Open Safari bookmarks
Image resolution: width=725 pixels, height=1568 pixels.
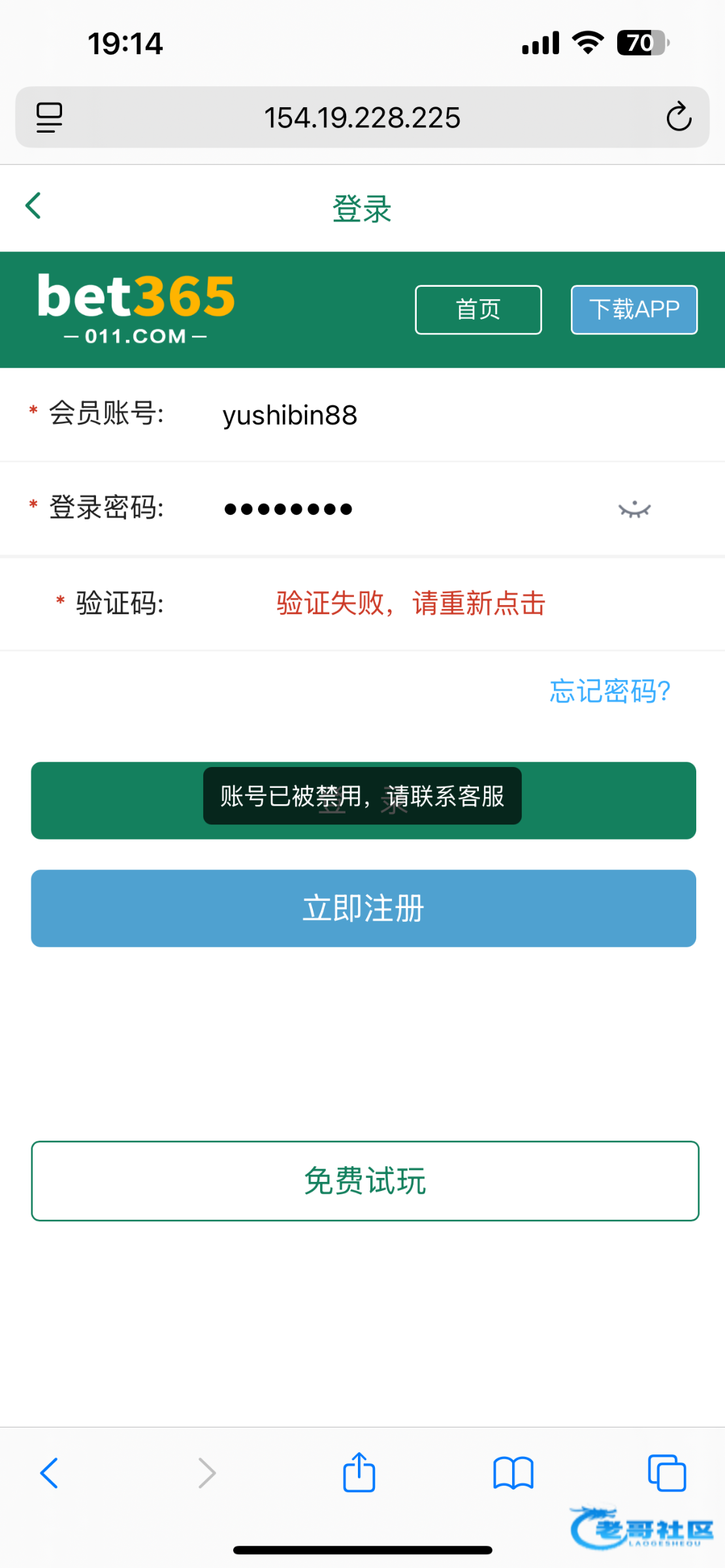513,1473
